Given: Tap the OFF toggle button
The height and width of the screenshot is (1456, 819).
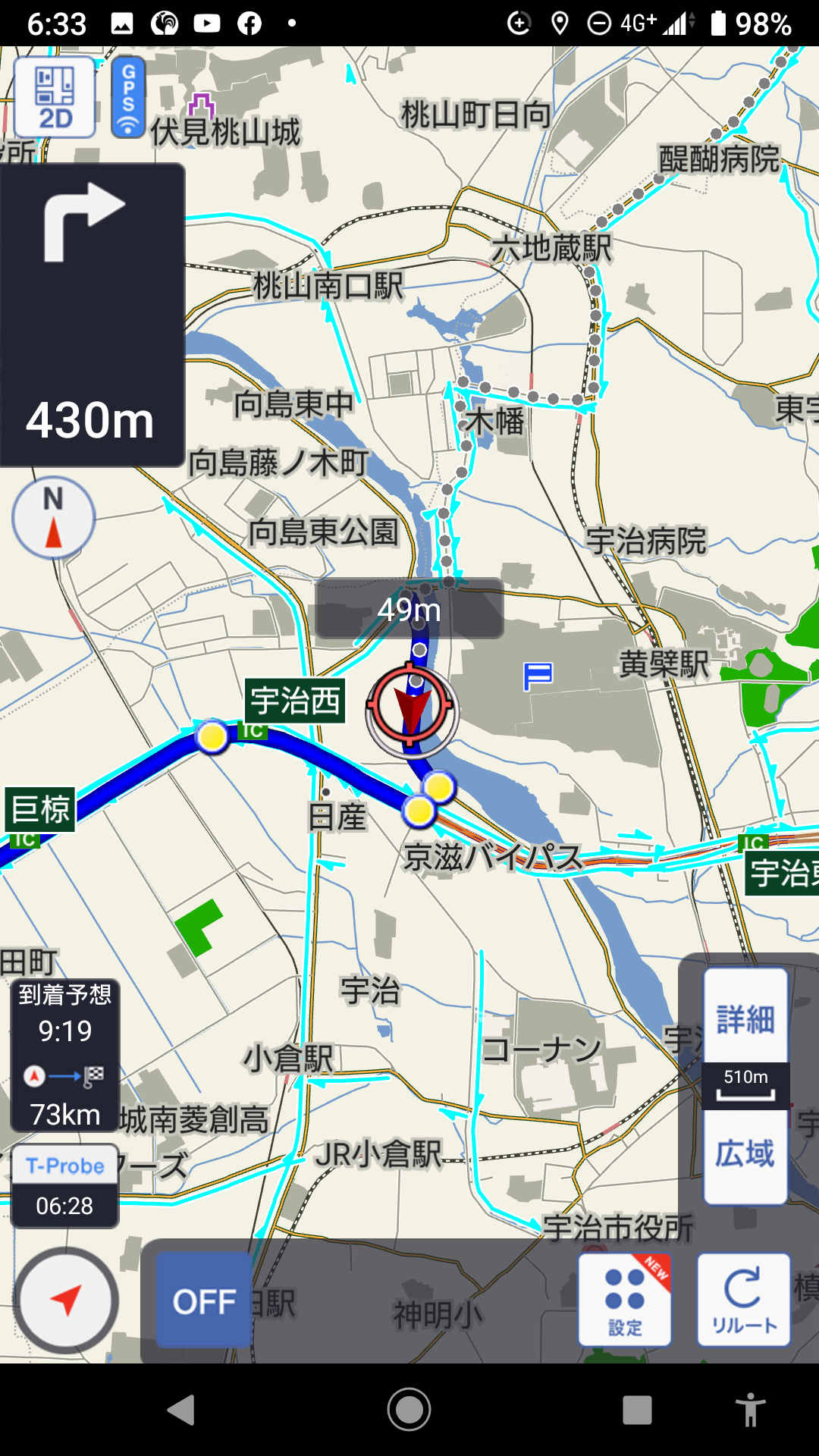Looking at the screenshot, I should click(203, 1300).
